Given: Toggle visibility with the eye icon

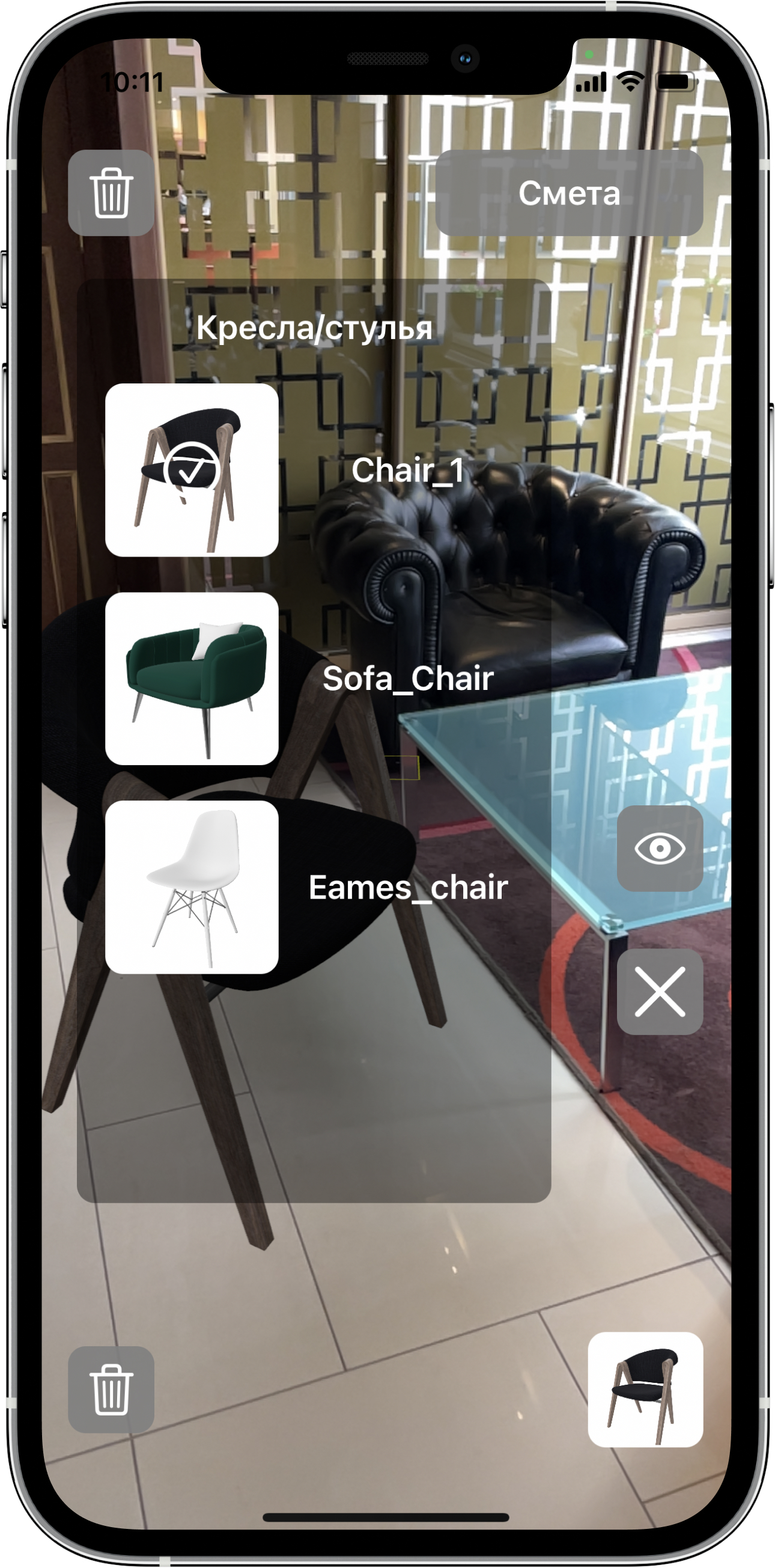Looking at the screenshot, I should pyautogui.click(x=660, y=849).
